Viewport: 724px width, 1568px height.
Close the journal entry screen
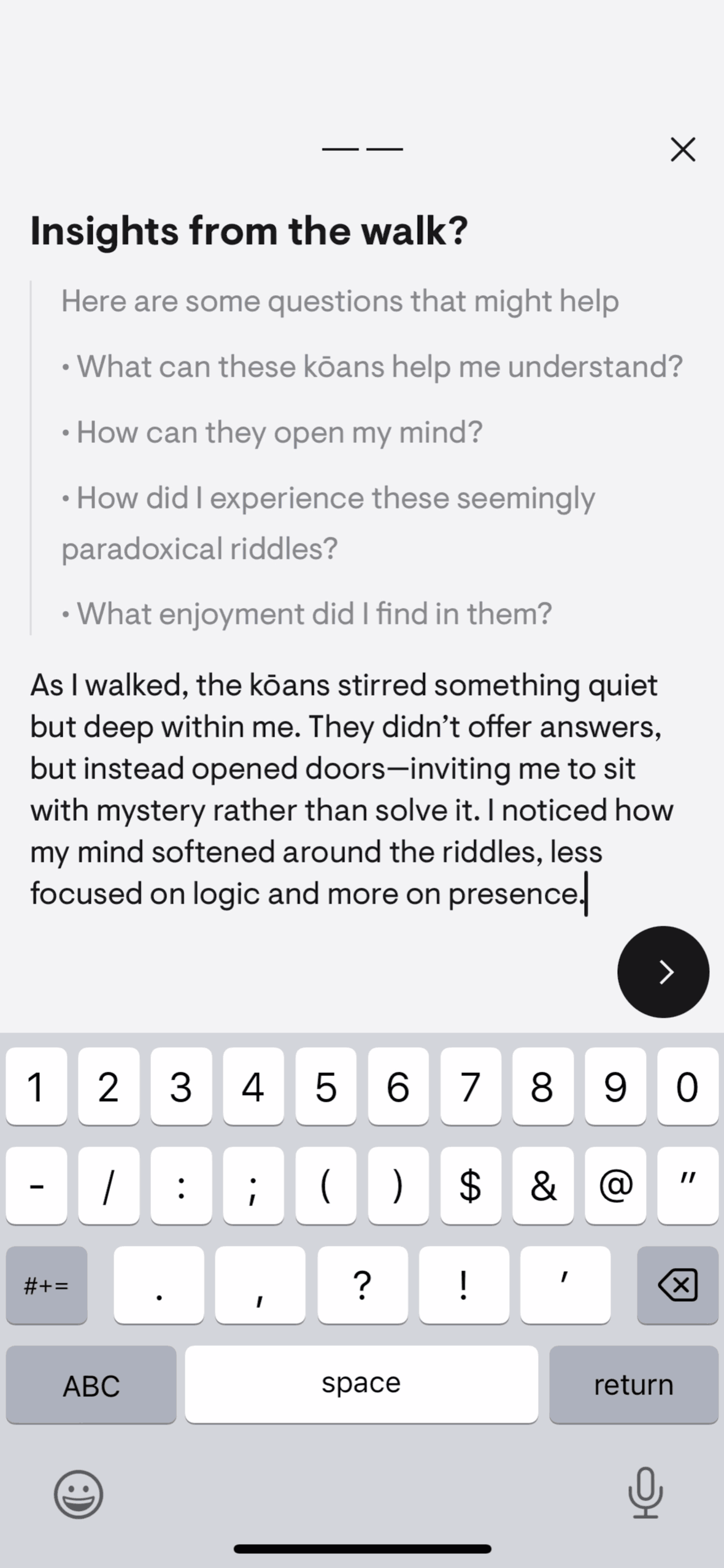pos(682,149)
